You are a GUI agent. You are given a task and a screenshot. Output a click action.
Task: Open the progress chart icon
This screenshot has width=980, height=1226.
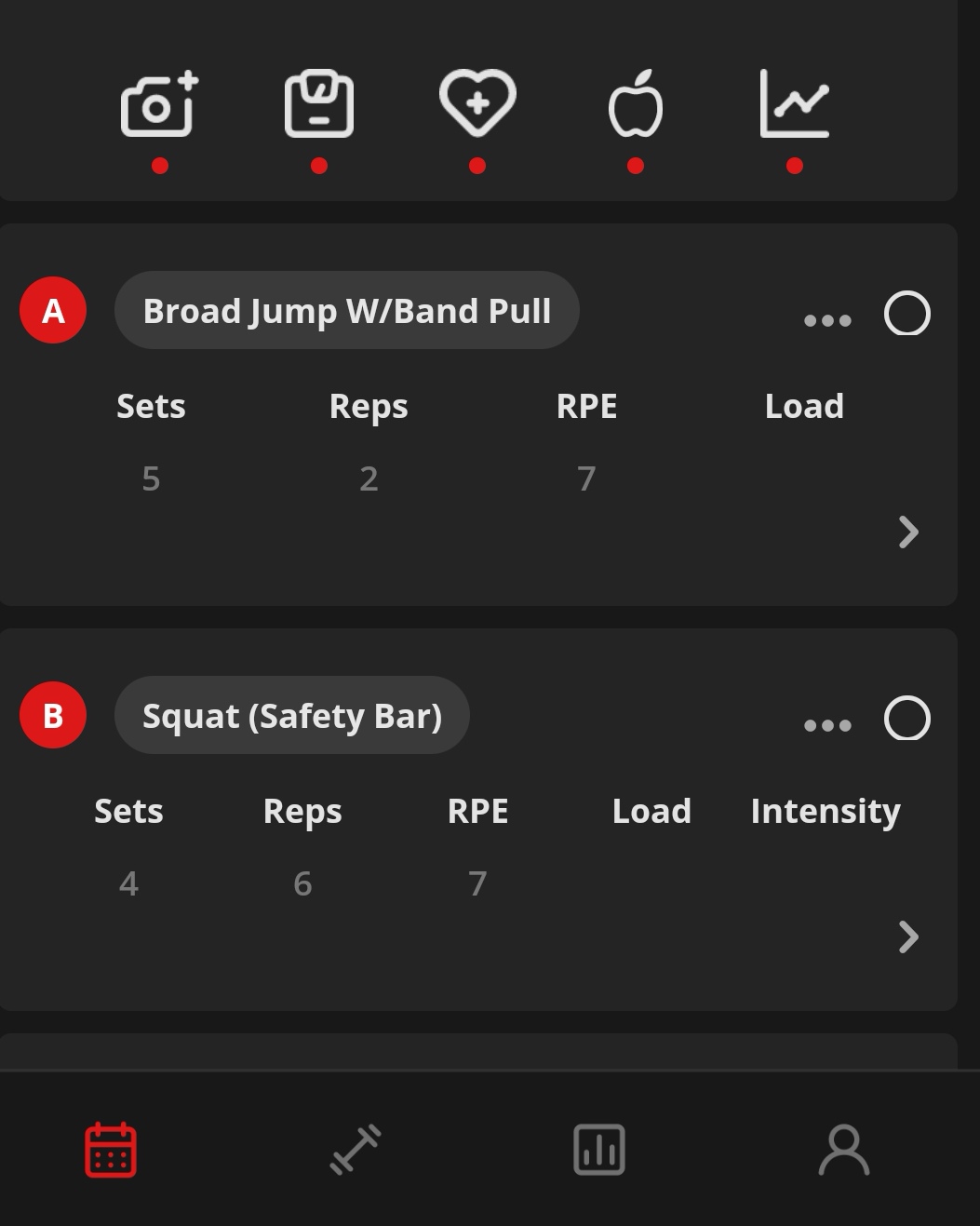(x=794, y=104)
